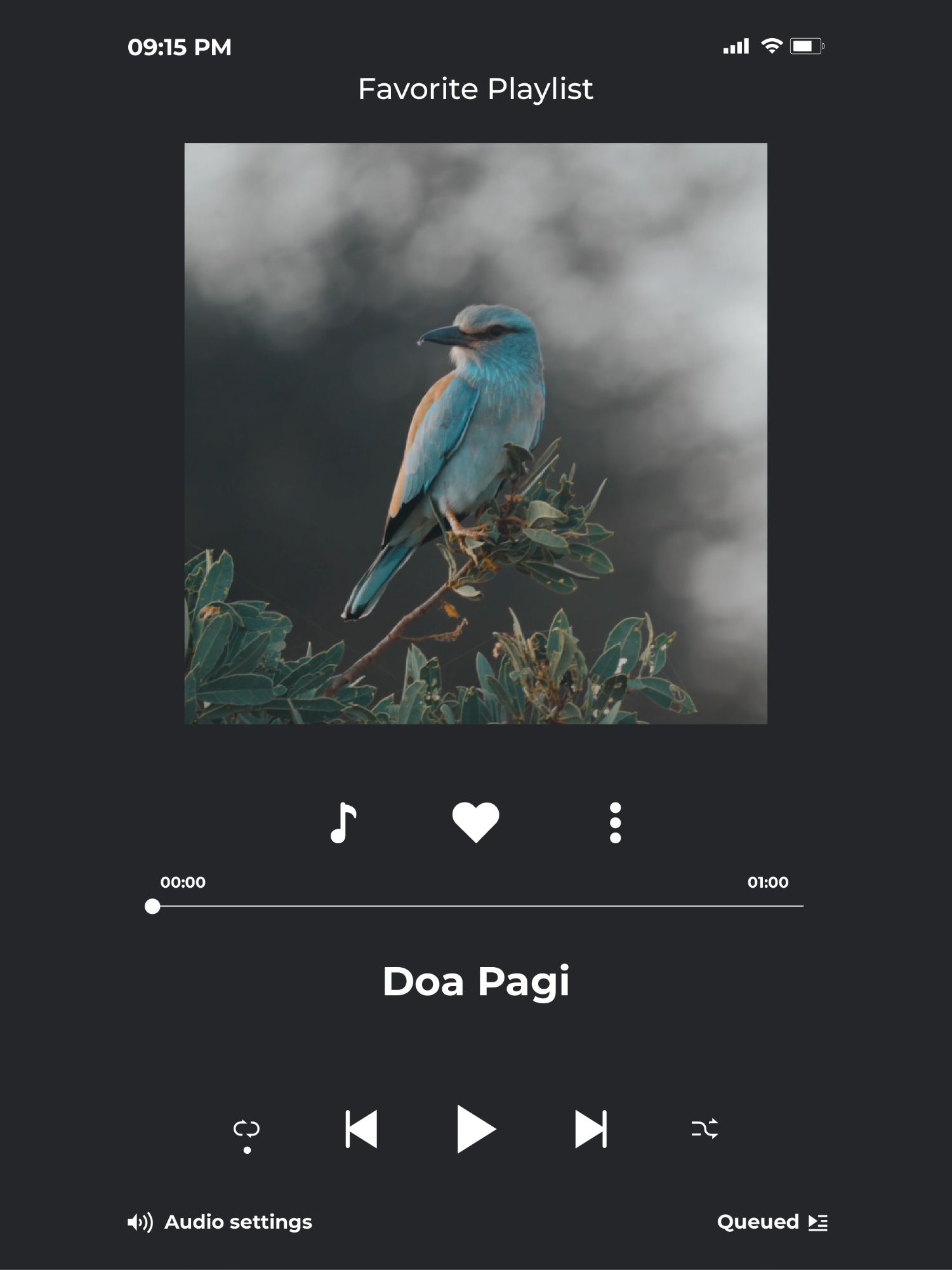
Task: Skip to the previous track
Action: (x=361, y=1129)
